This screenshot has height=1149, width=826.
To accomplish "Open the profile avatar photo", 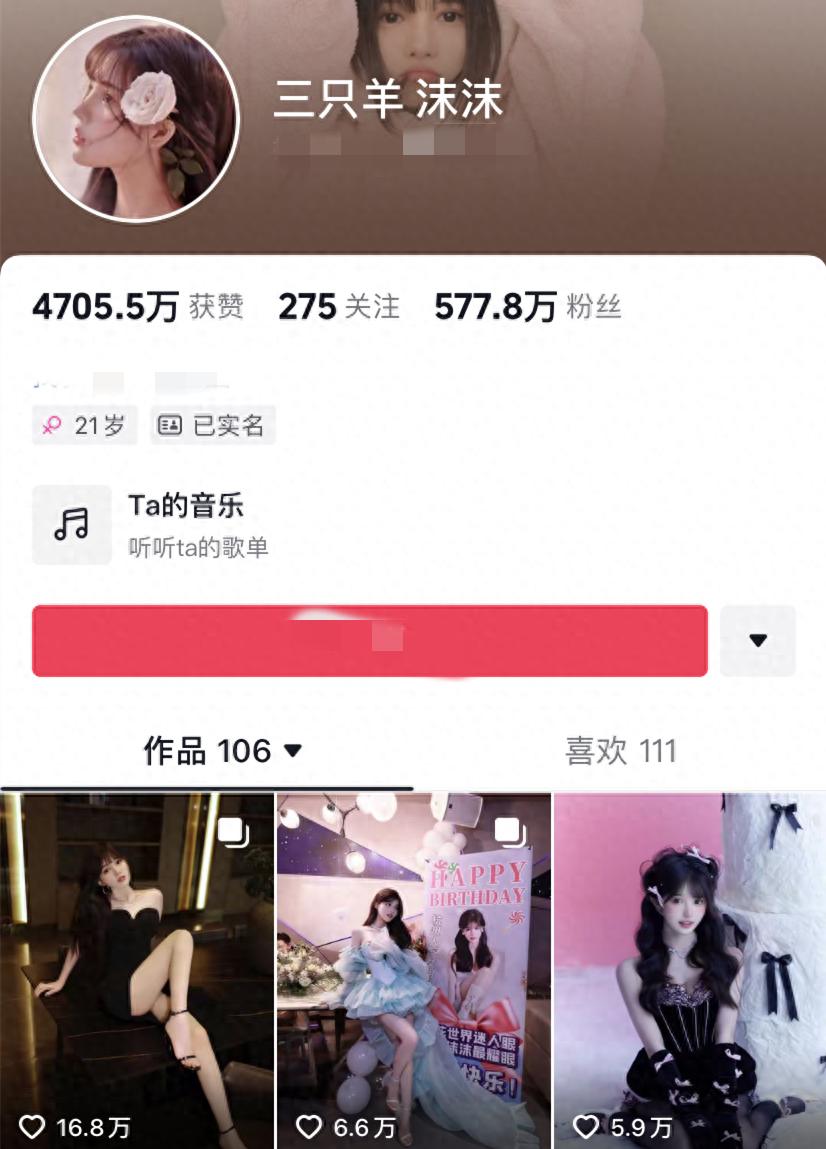I will [x=136, y=119].
